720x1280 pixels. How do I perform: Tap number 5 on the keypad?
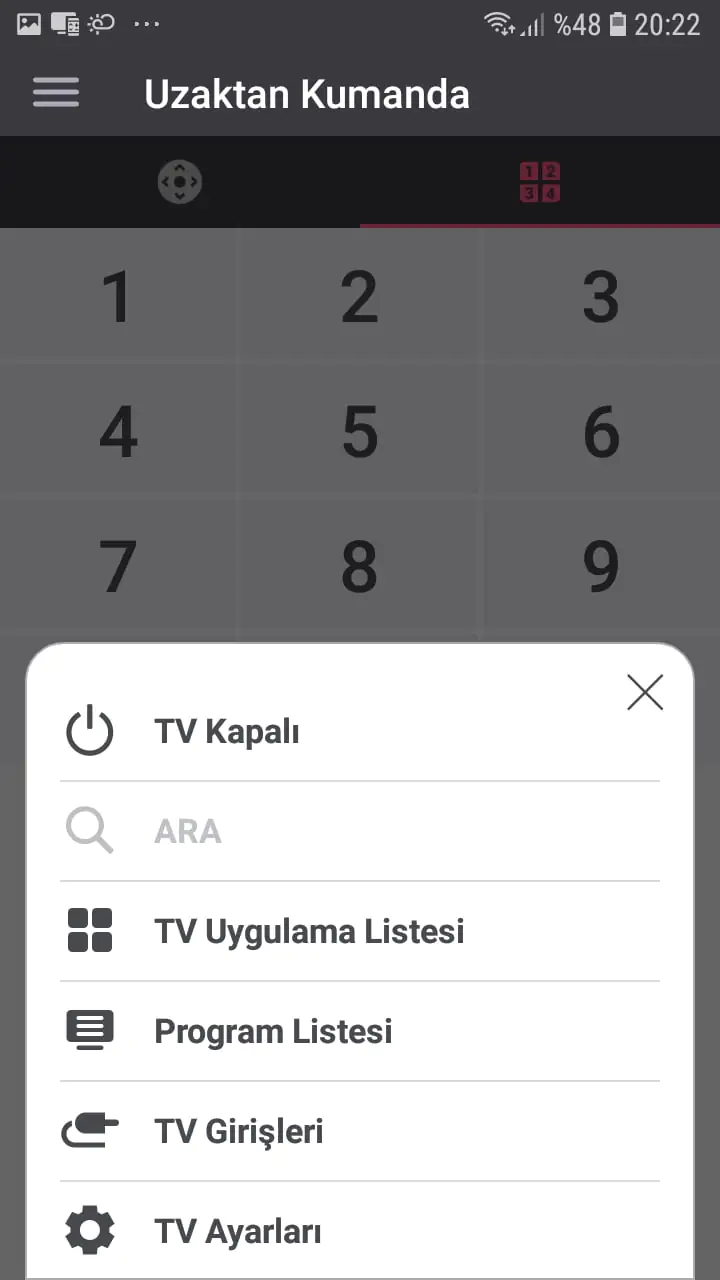360,432
